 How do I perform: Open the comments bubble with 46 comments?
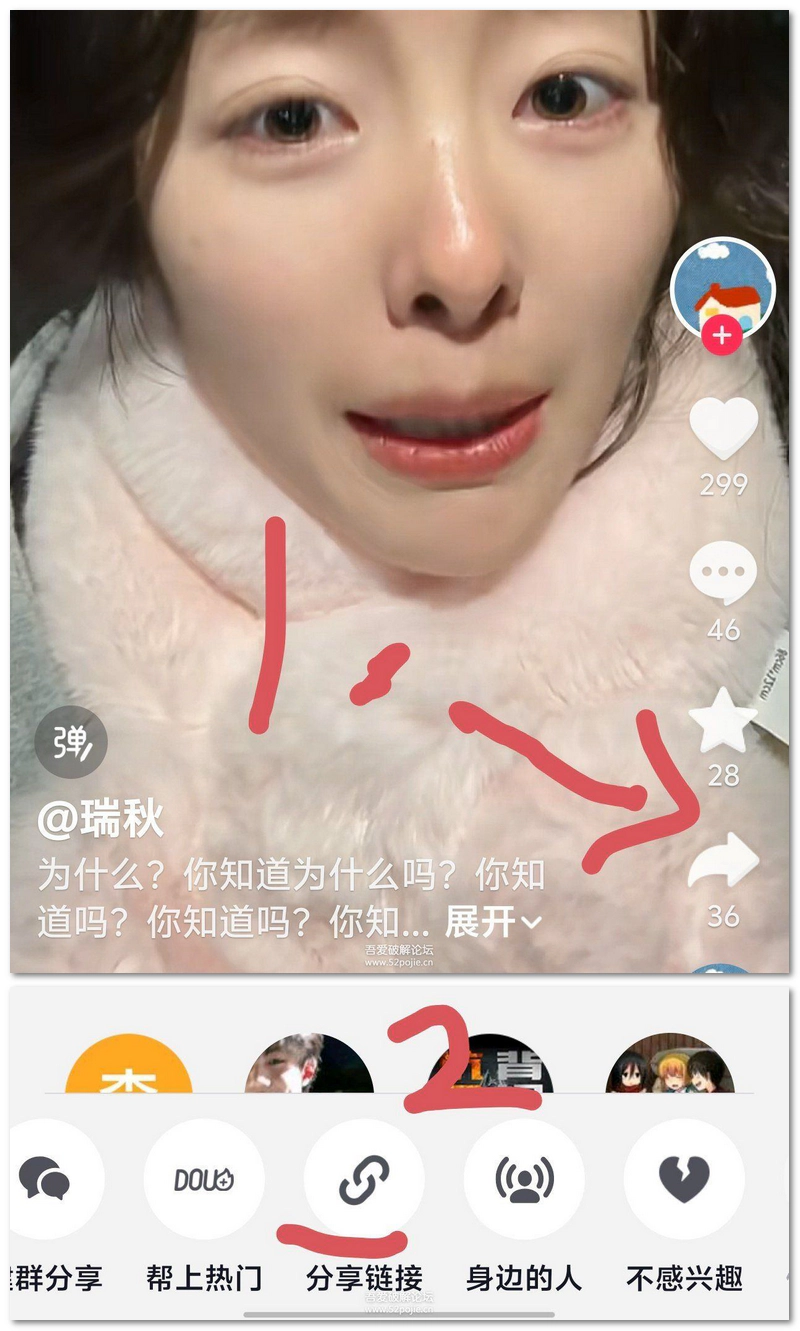click(x=723, y=574)
